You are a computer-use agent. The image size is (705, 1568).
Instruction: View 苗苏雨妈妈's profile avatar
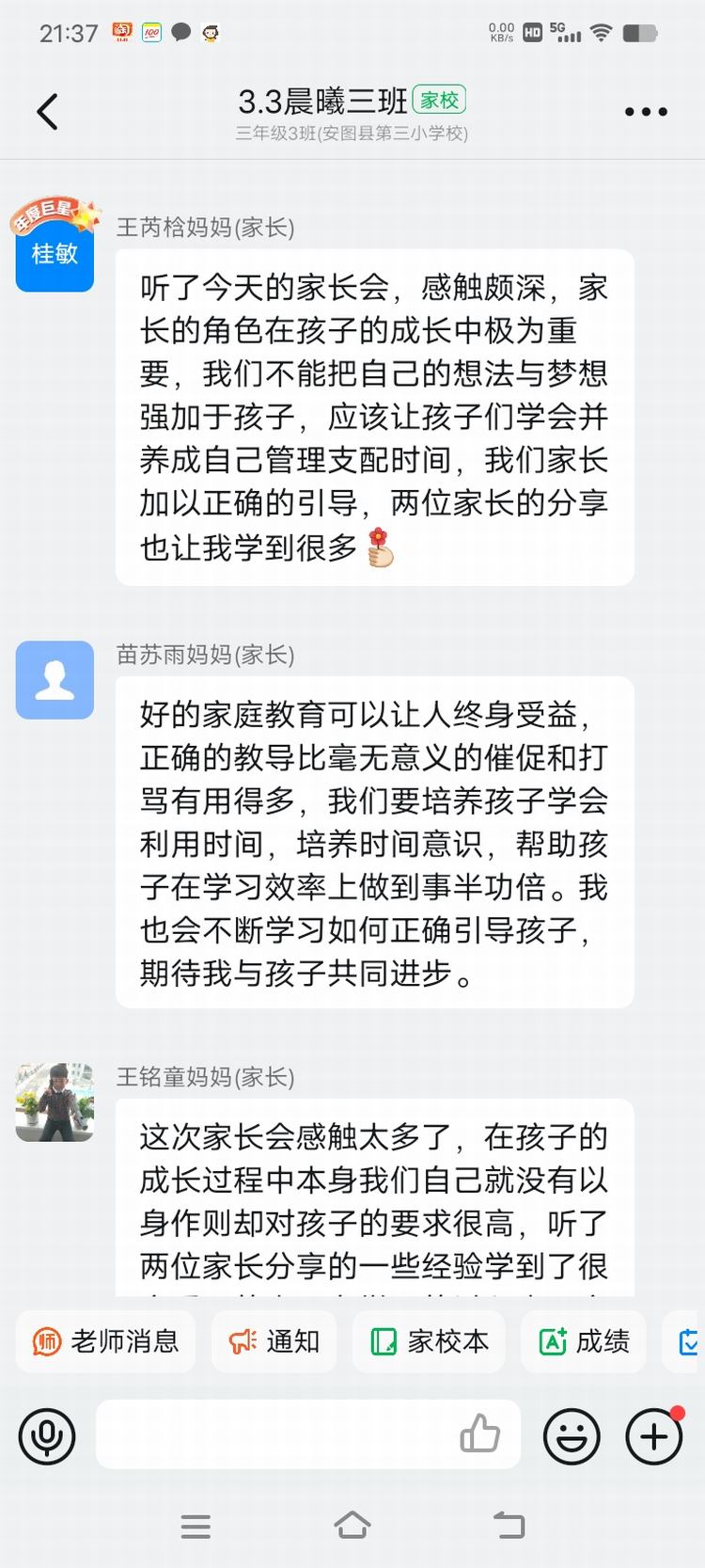point(55,680)
